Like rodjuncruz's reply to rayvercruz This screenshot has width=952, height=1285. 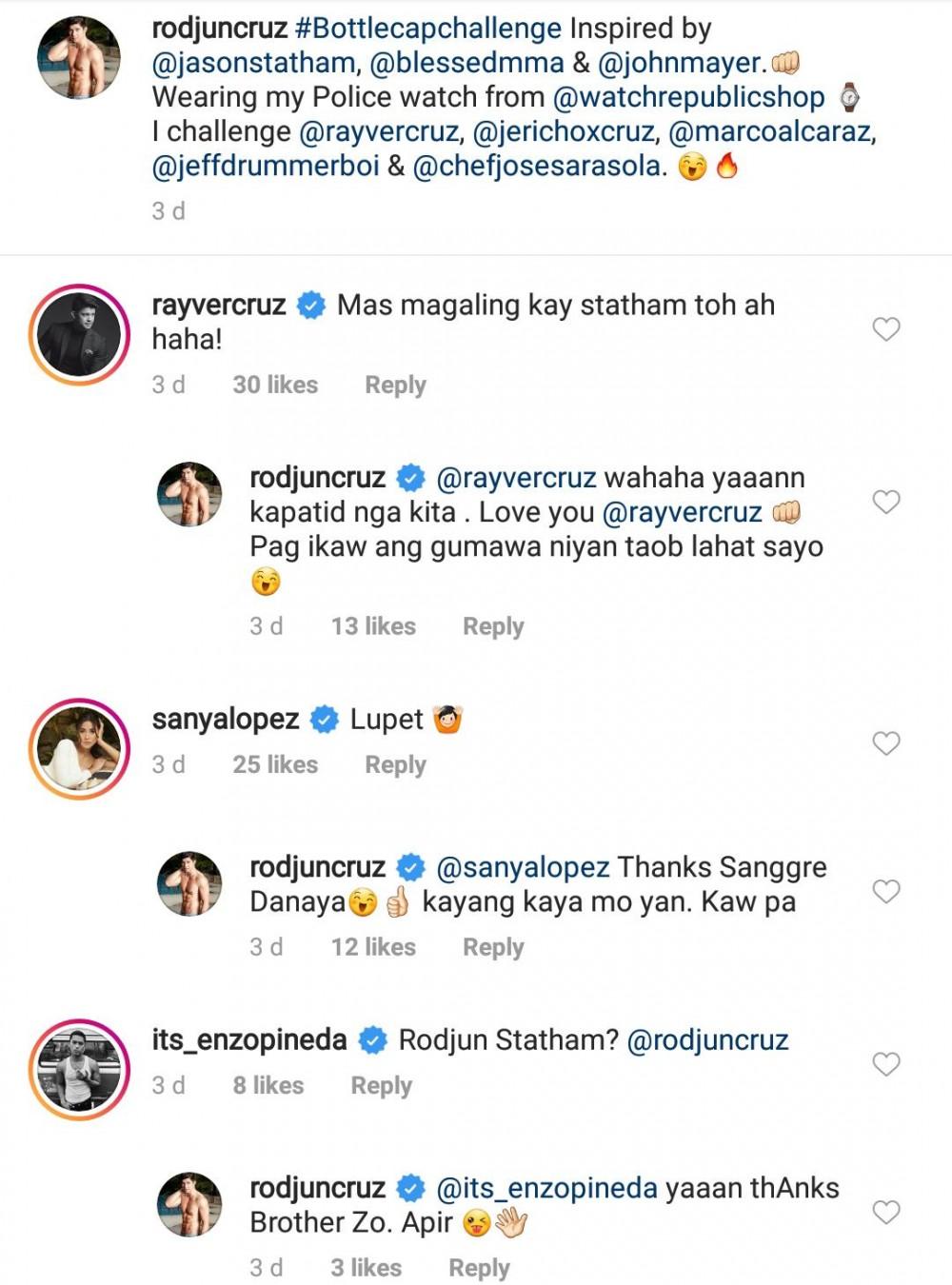click(x=886, y=502)
